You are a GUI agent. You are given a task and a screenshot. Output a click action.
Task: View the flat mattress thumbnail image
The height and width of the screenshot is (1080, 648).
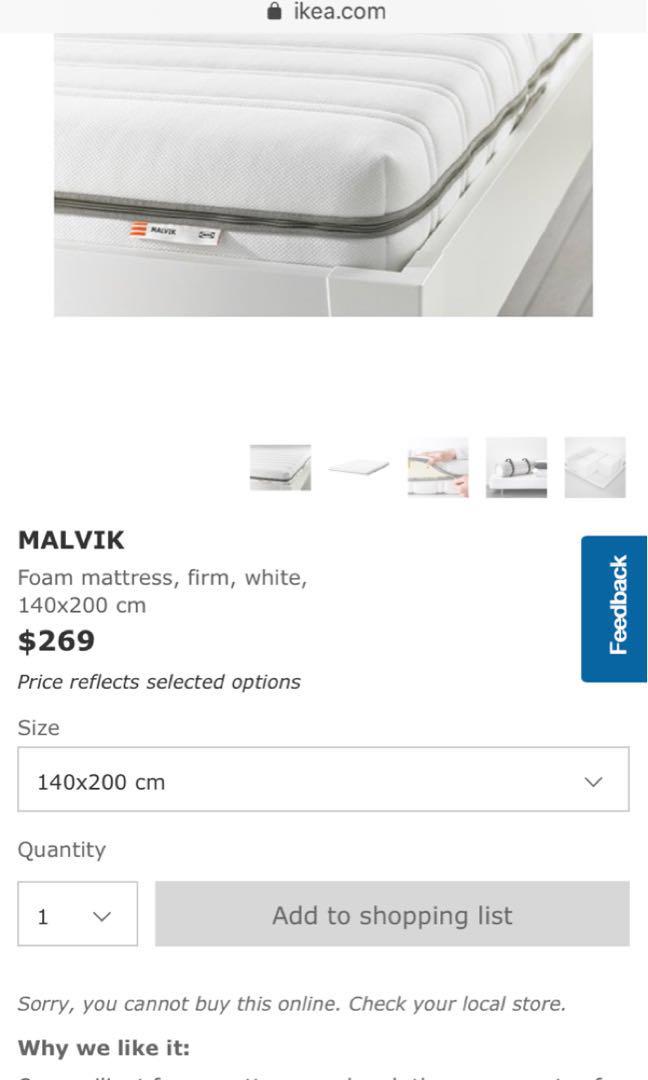click(x=359, y=467)
